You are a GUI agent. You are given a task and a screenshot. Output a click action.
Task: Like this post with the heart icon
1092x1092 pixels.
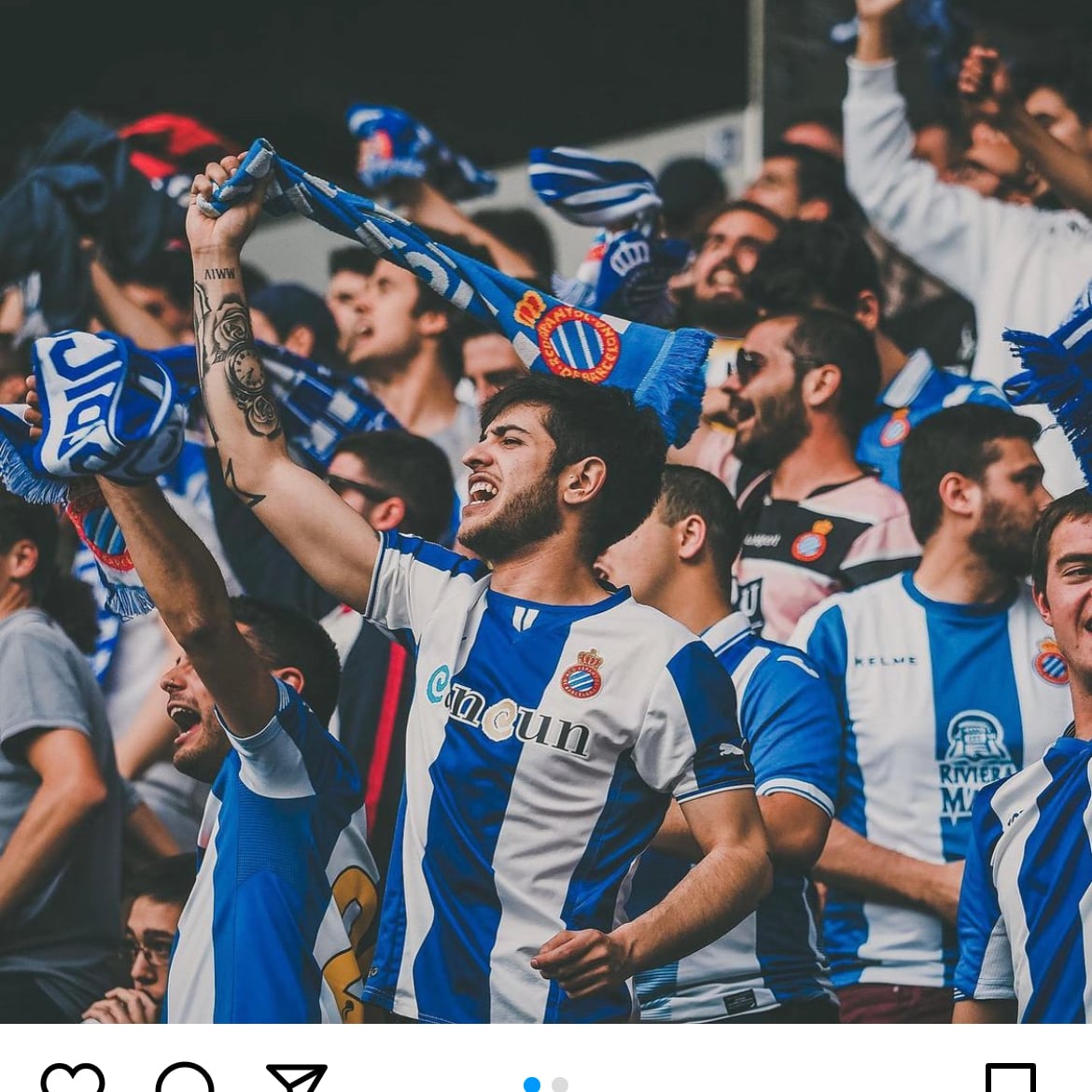click(x=73, y=1080)
